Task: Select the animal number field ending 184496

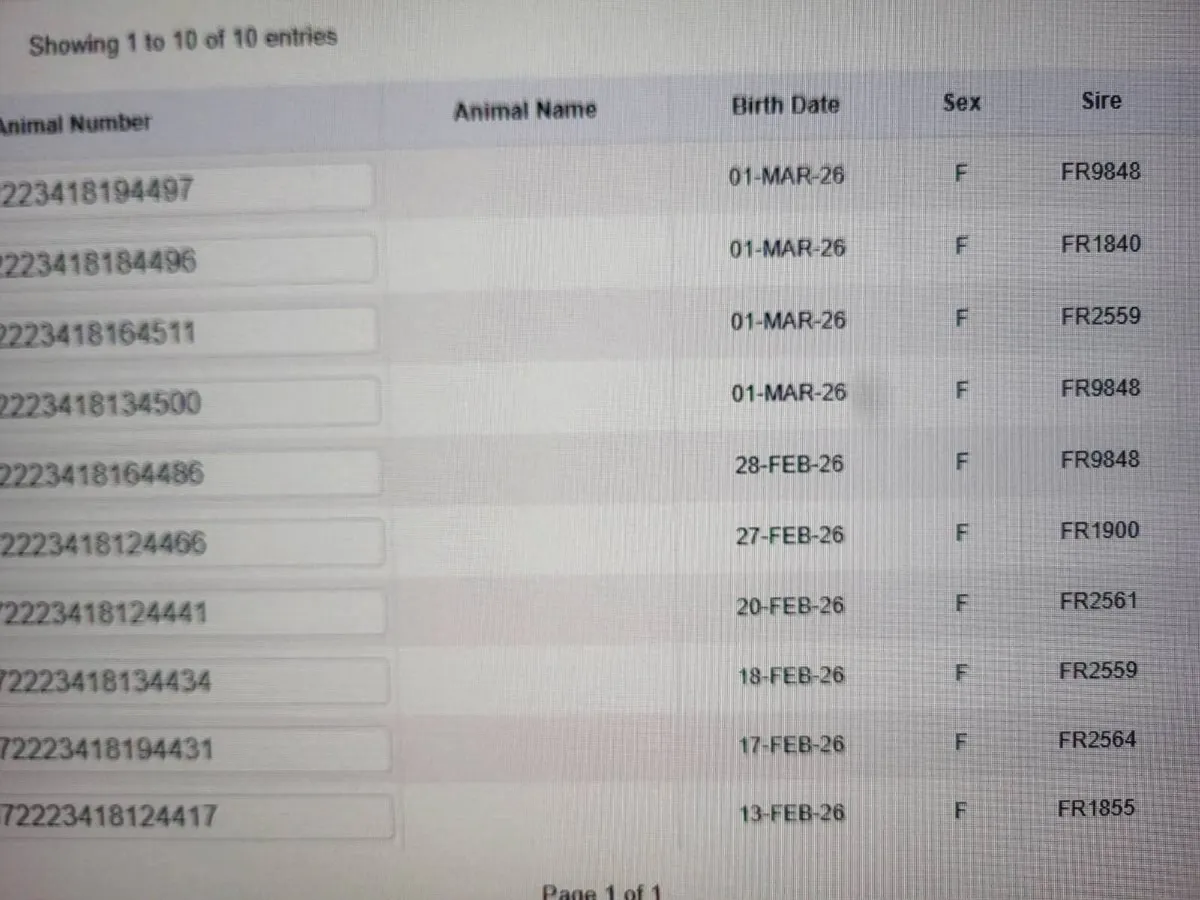Action: tap(186, 260)
